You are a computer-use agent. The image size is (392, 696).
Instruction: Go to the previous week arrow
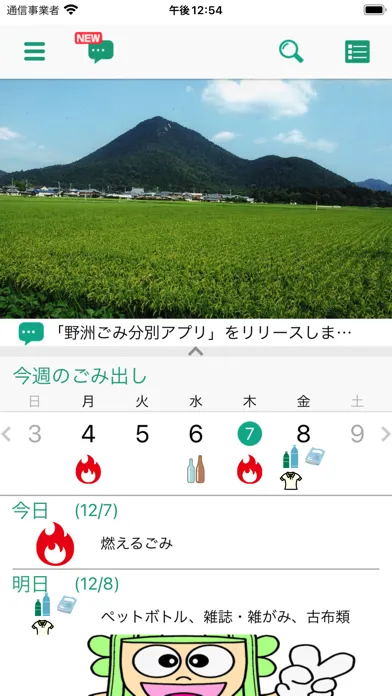click(x=6, y=434)
